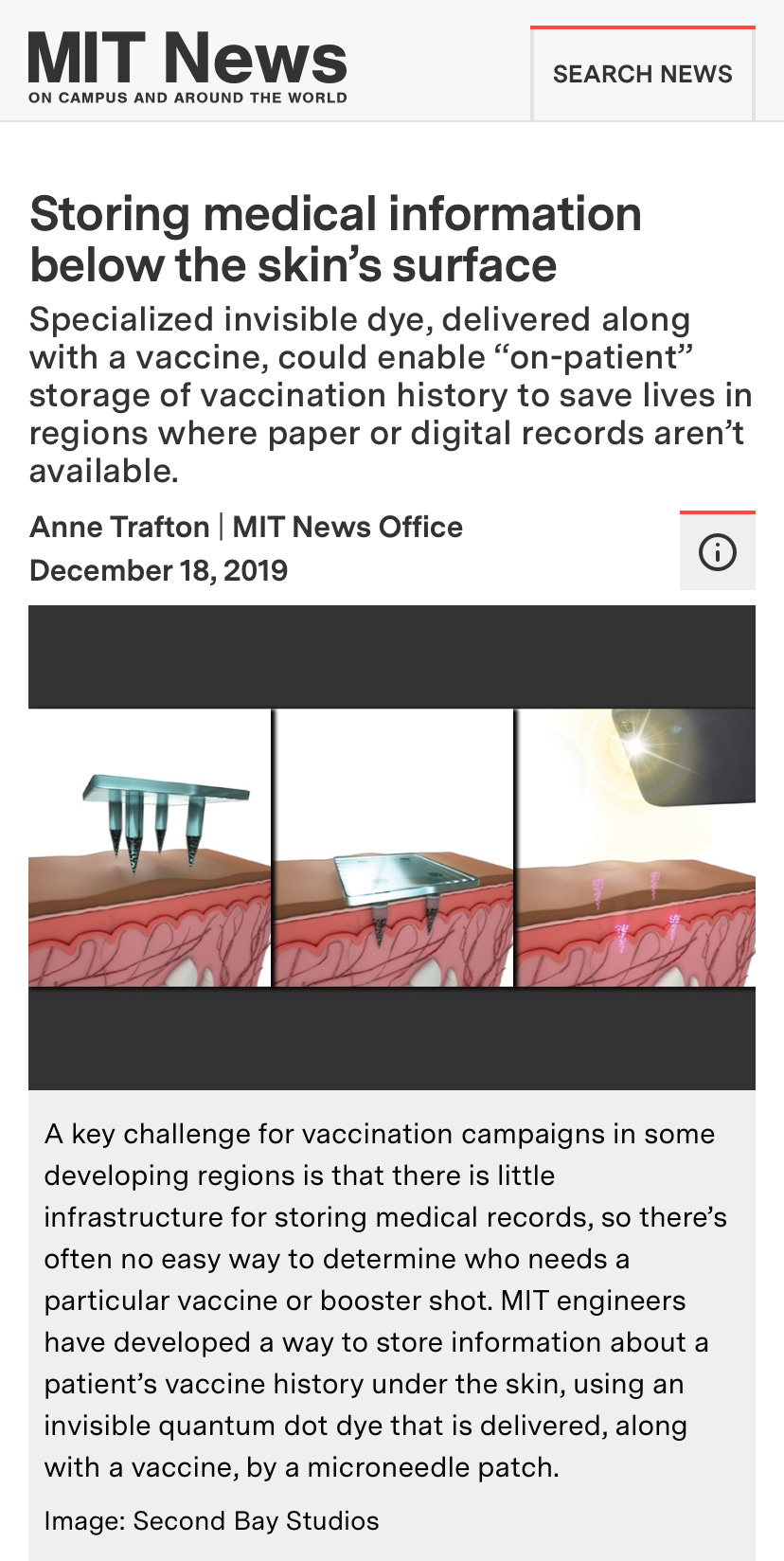Image resolution: width=784 pixels, height=1561 pixels.
Task: Tap the MIT News logo to go home
Action: 187,65
